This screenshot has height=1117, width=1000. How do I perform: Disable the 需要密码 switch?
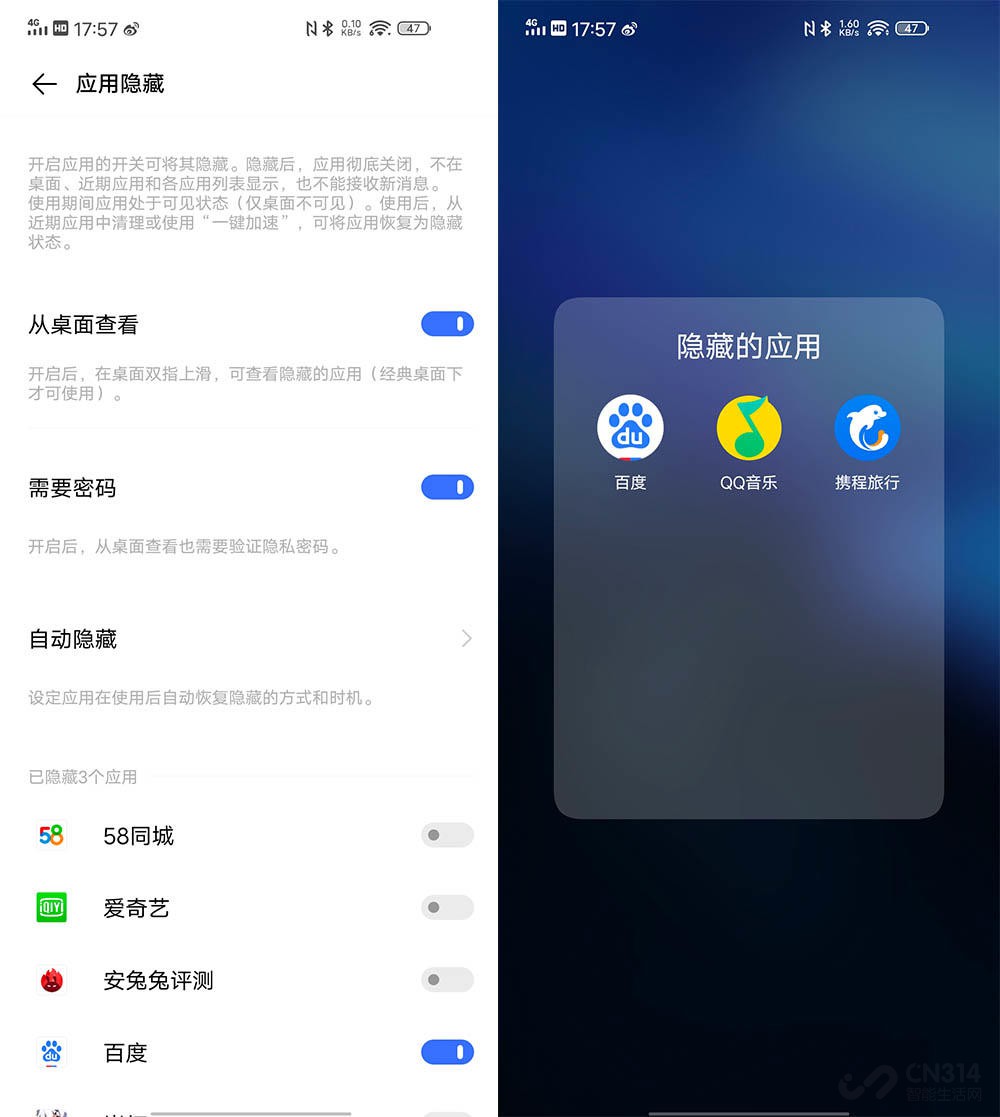pos(447,487)
